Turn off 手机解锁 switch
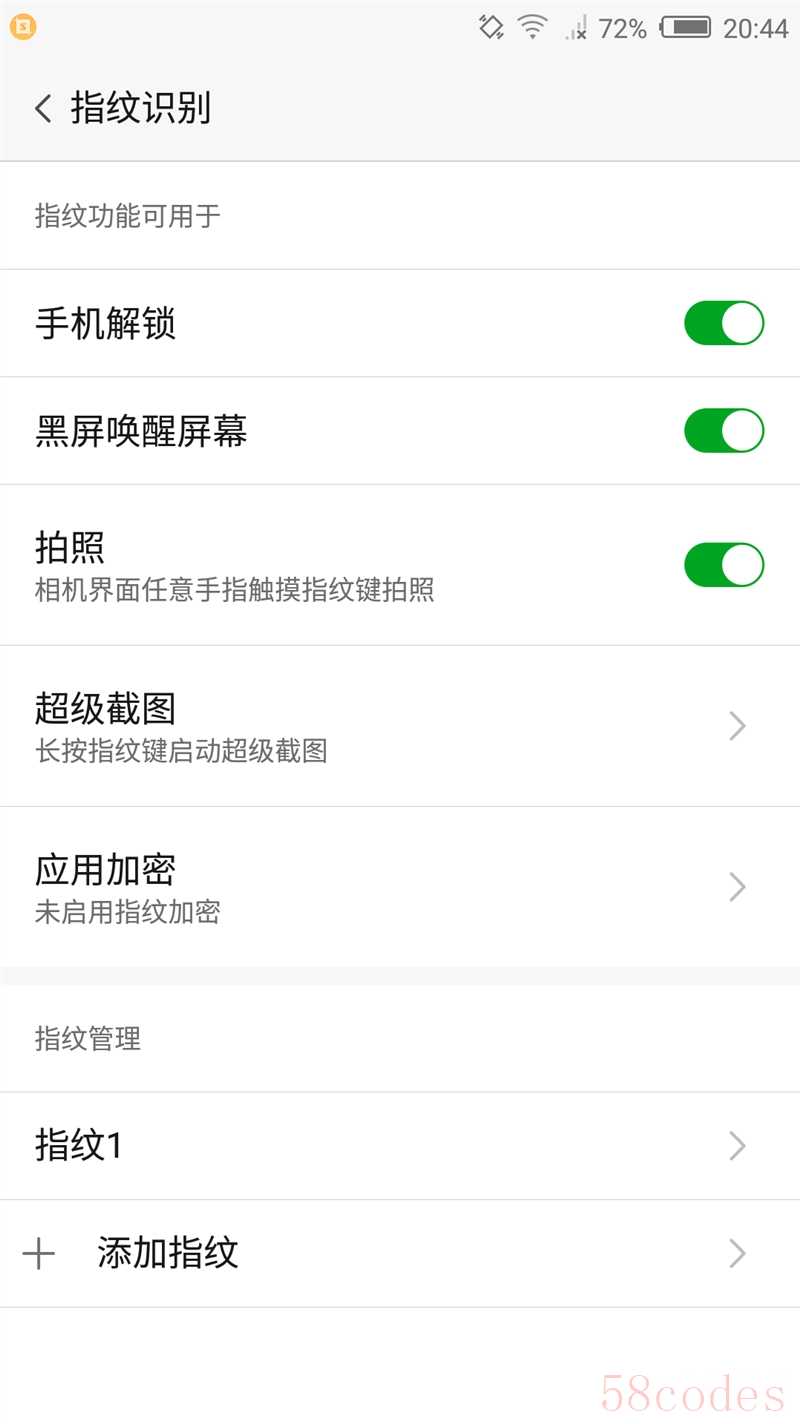This screenshot has width=800, height=1424. point(723,323)
